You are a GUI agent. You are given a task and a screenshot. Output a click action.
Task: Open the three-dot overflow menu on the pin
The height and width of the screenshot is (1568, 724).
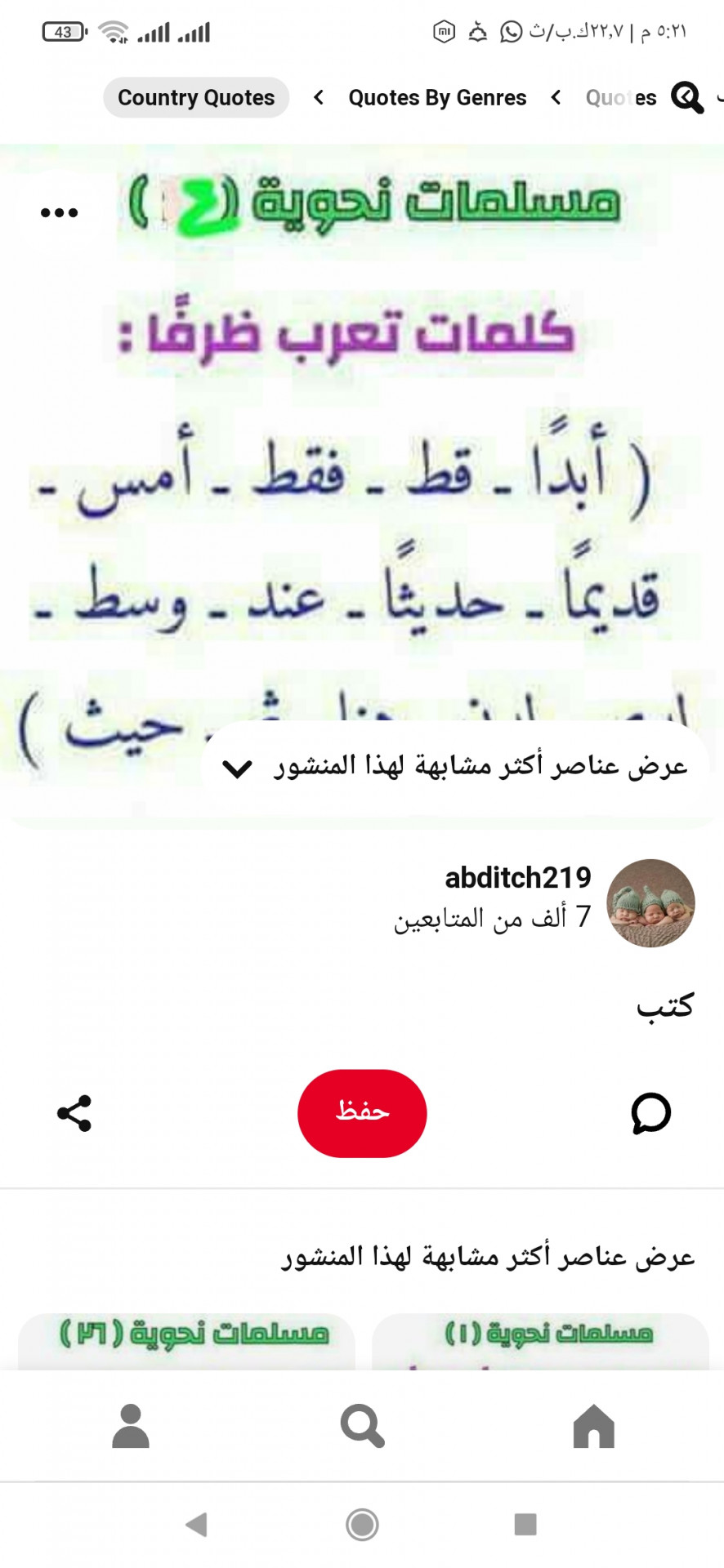pyautogui.click(x=59, y=213)
